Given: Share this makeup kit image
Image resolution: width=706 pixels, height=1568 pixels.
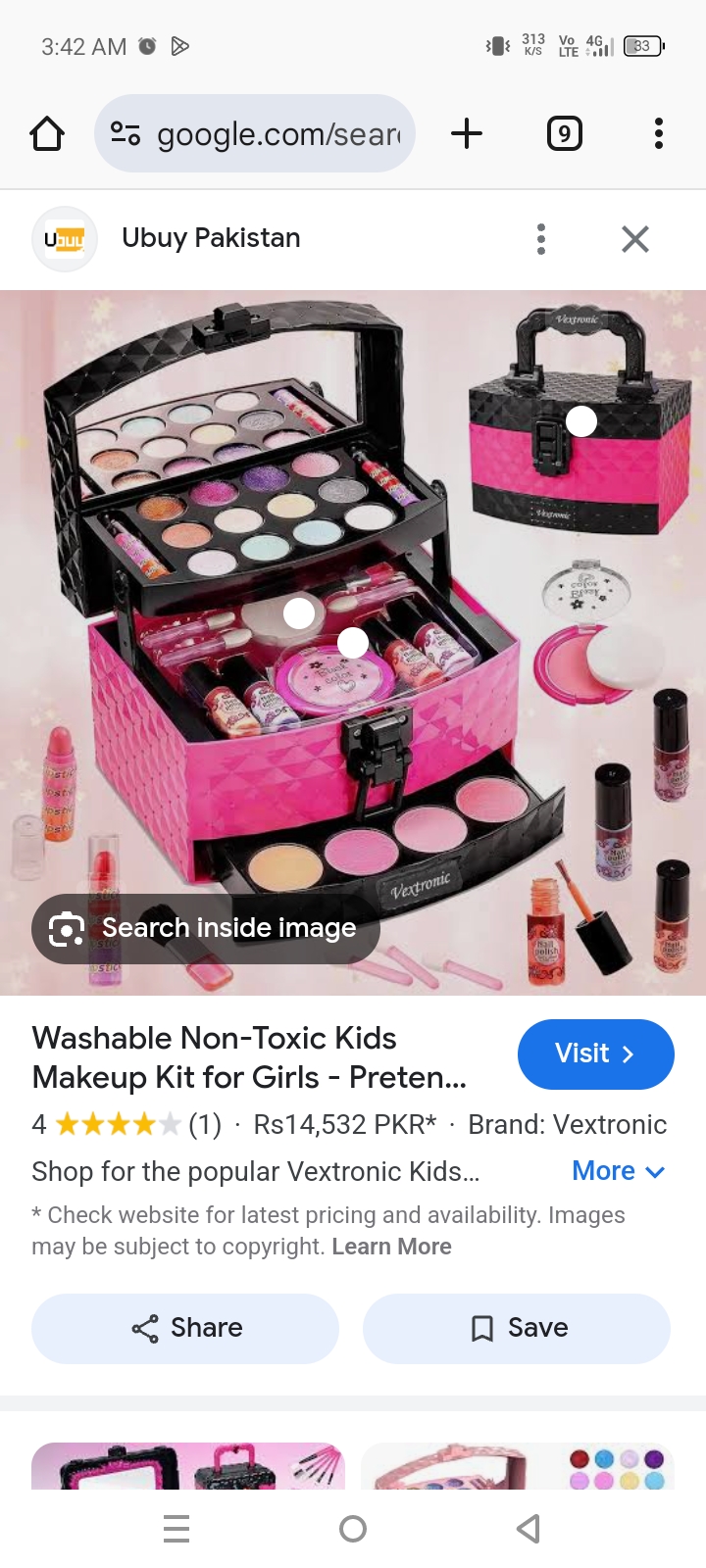Looking at the screenshot, I should [185, 1328].
